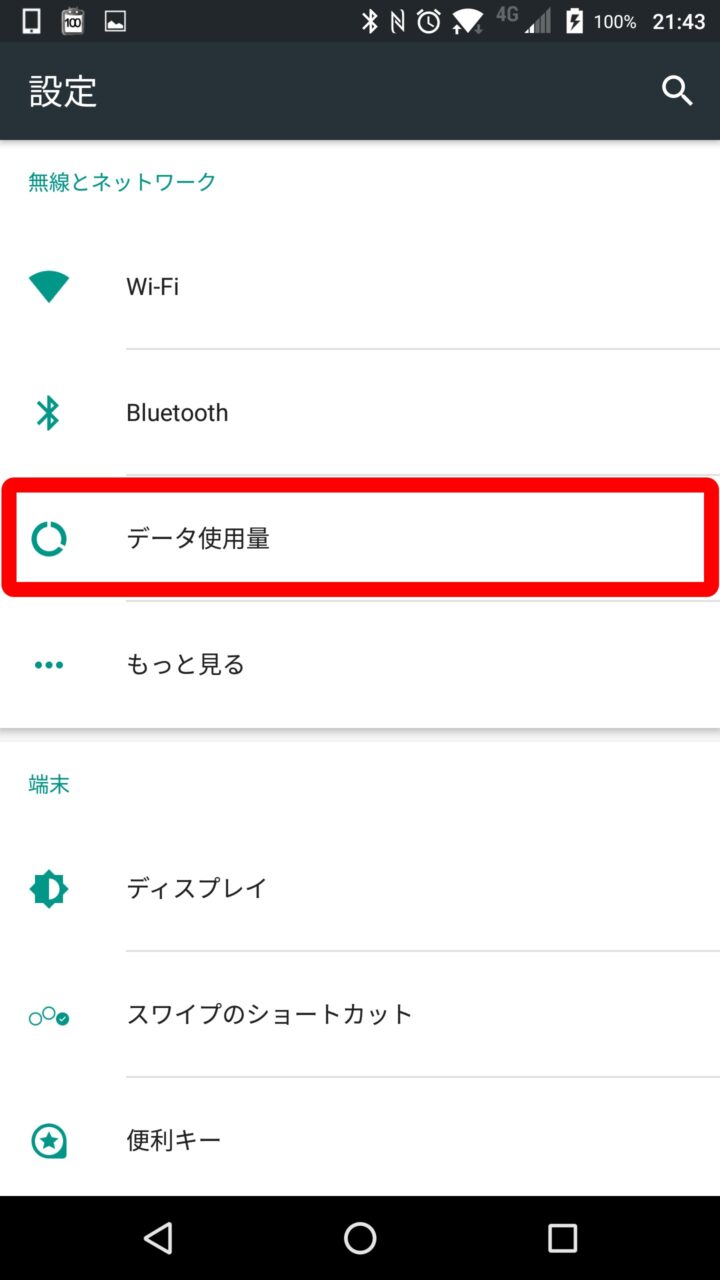Open スワイプのショートカット settings
Screen dimensions: 720x1280
pyautogui.click(x=360, y=1014)
